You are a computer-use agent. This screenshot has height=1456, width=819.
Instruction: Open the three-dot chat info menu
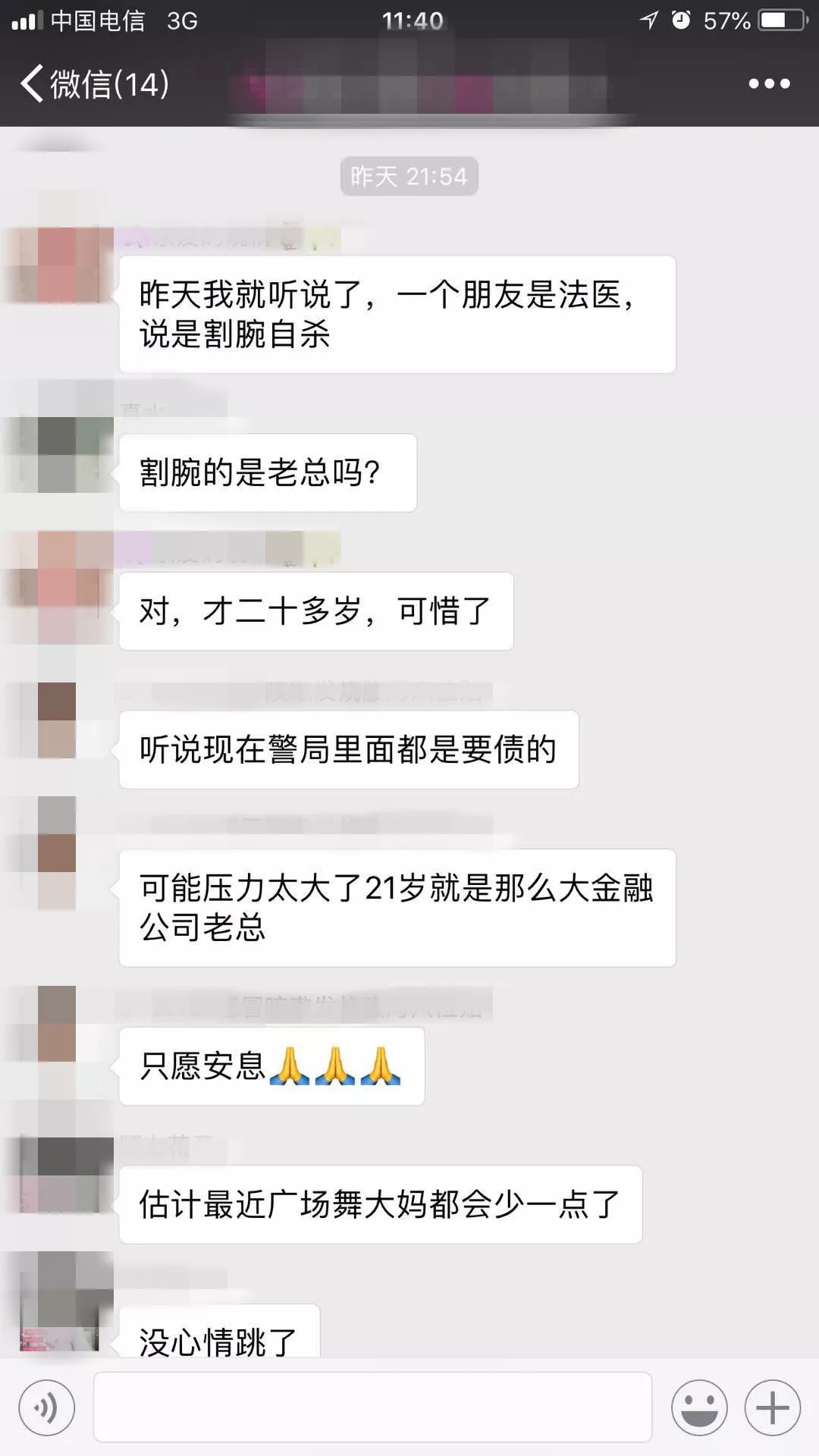[769, 83]
